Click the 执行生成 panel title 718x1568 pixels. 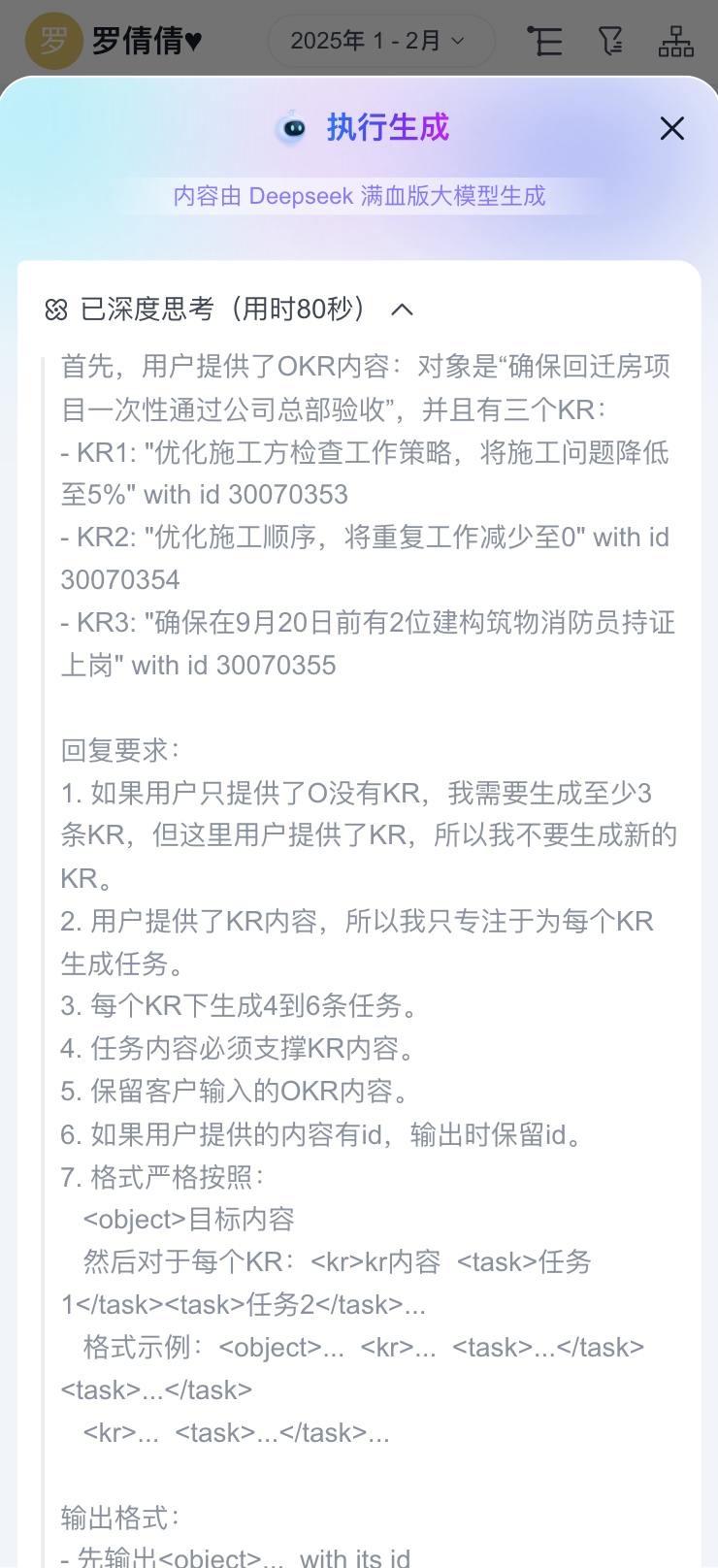(x=388, y=127)
